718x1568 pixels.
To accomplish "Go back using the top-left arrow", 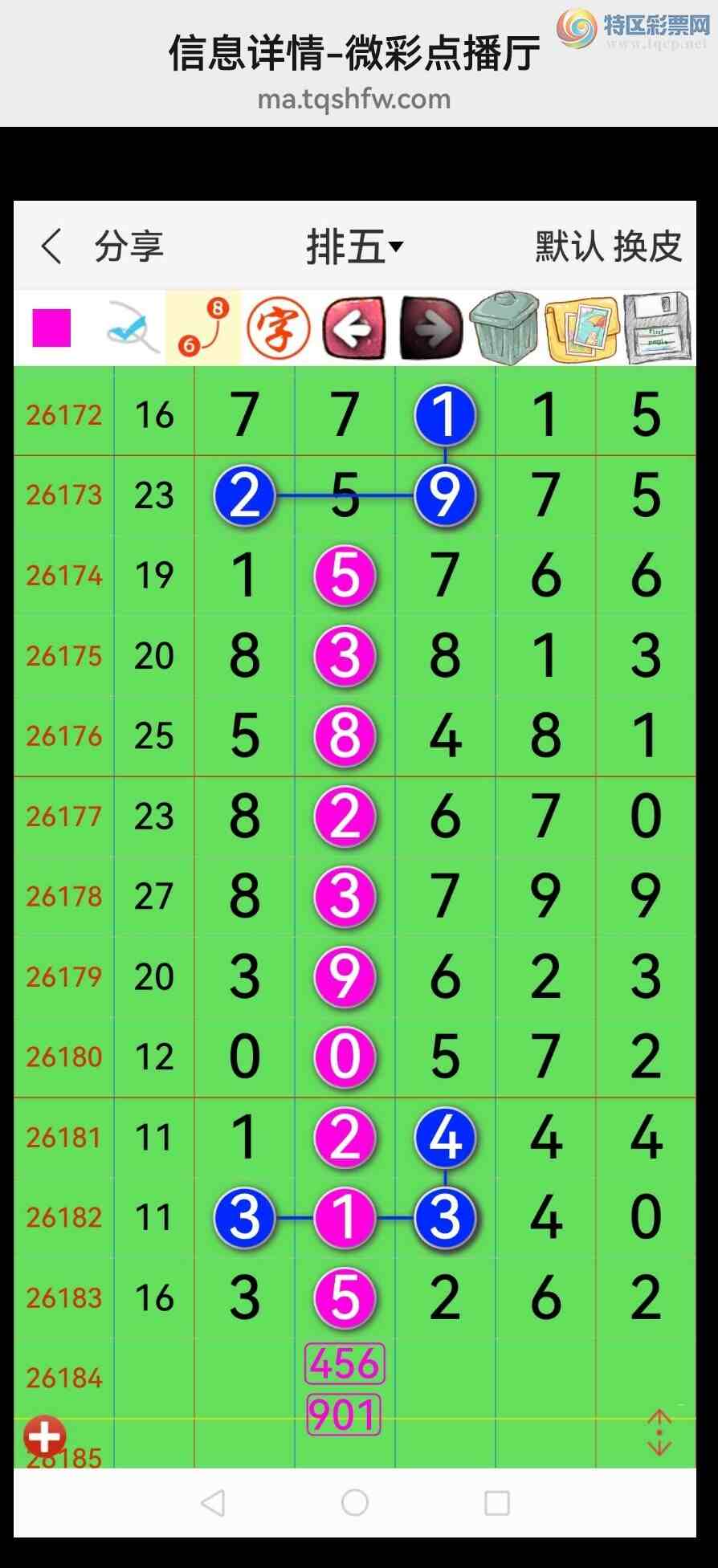I will [51, 246].
